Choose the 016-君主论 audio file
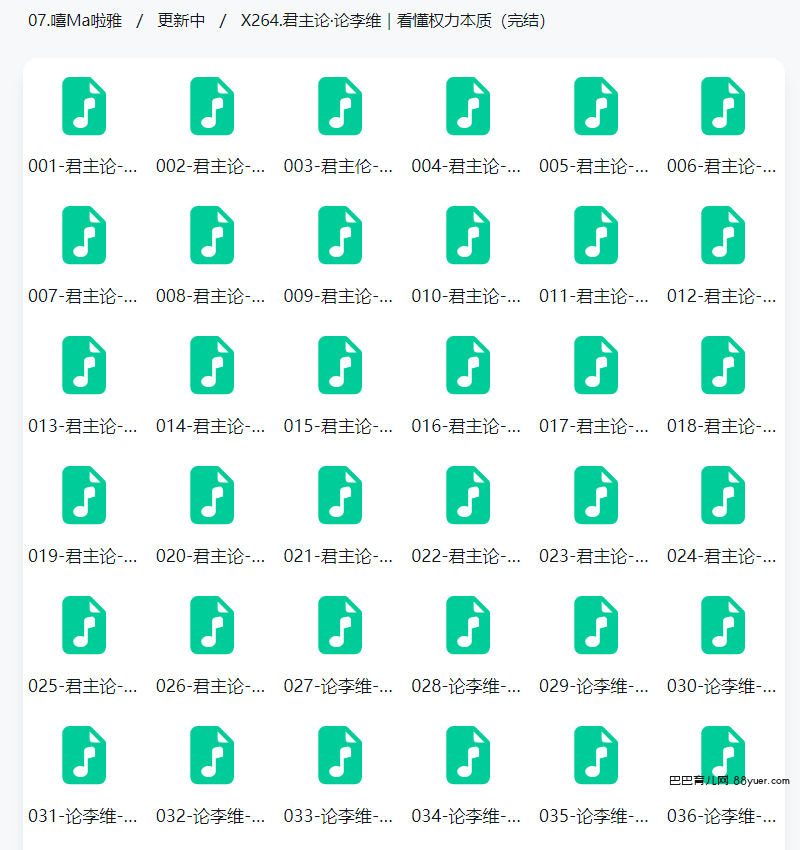 click(x=467, y=366)
